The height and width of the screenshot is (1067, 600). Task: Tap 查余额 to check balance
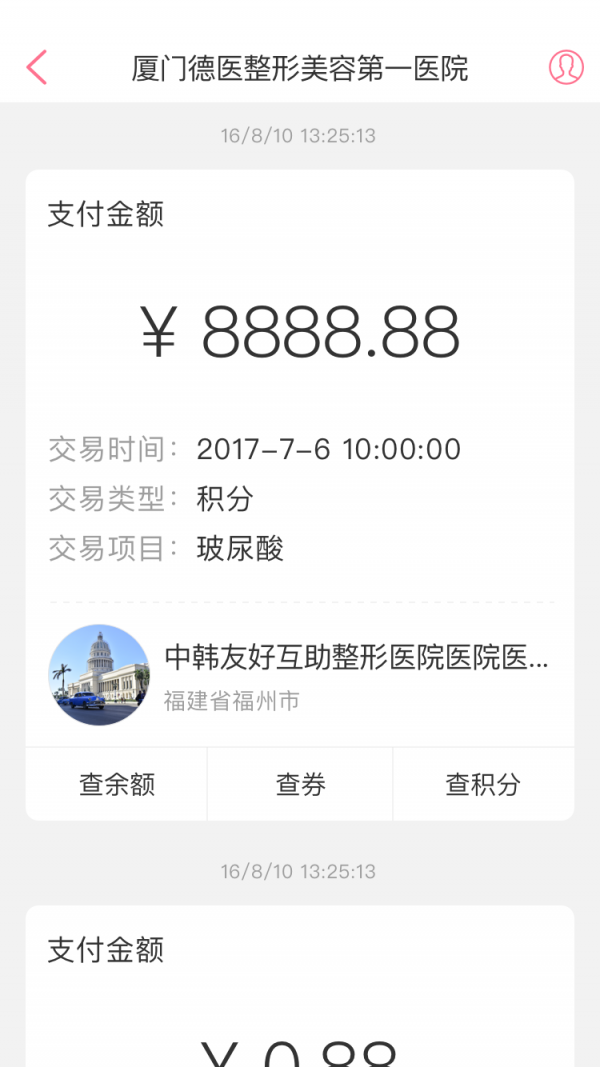[117, 785]
